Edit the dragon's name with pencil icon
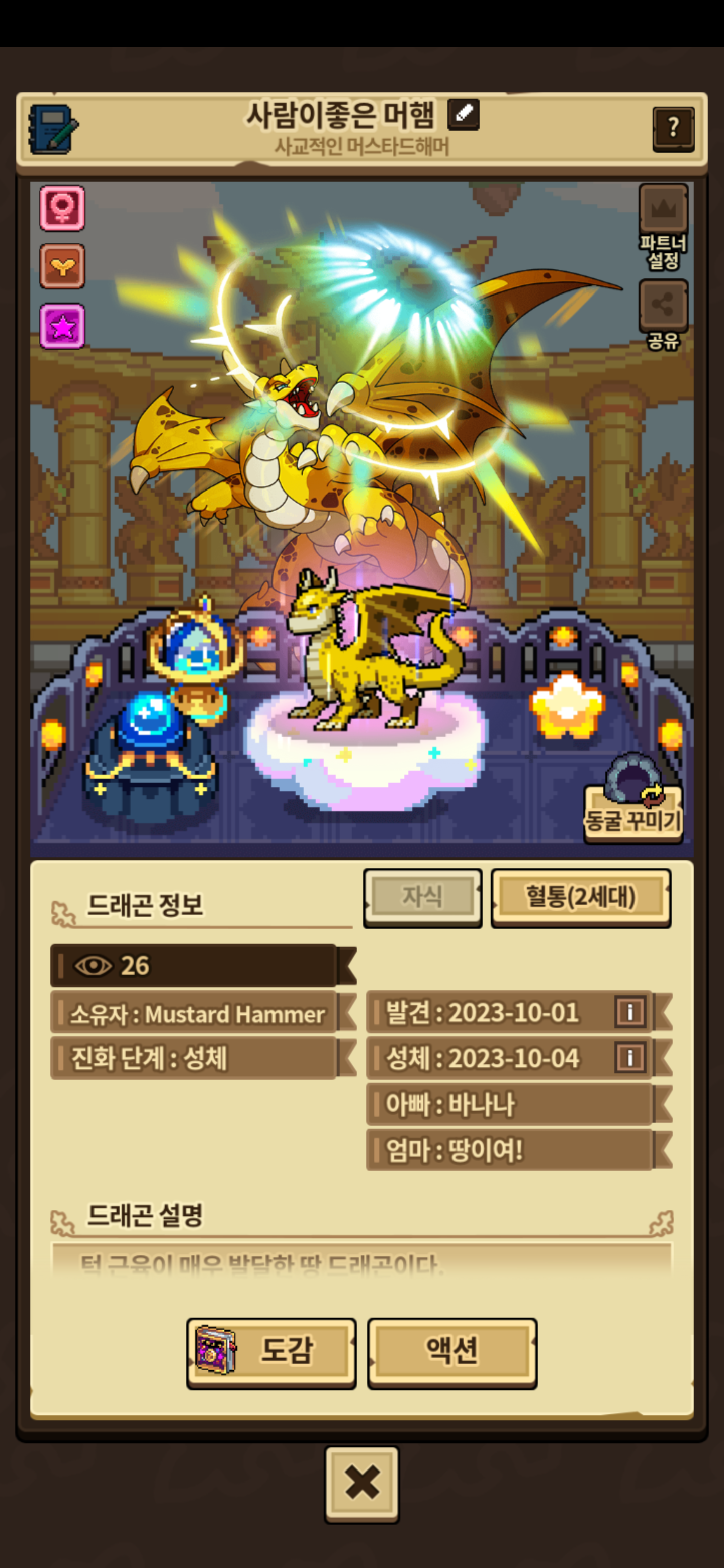The image size is (724, 1568). pyautogui.click(x=464, y=114)
